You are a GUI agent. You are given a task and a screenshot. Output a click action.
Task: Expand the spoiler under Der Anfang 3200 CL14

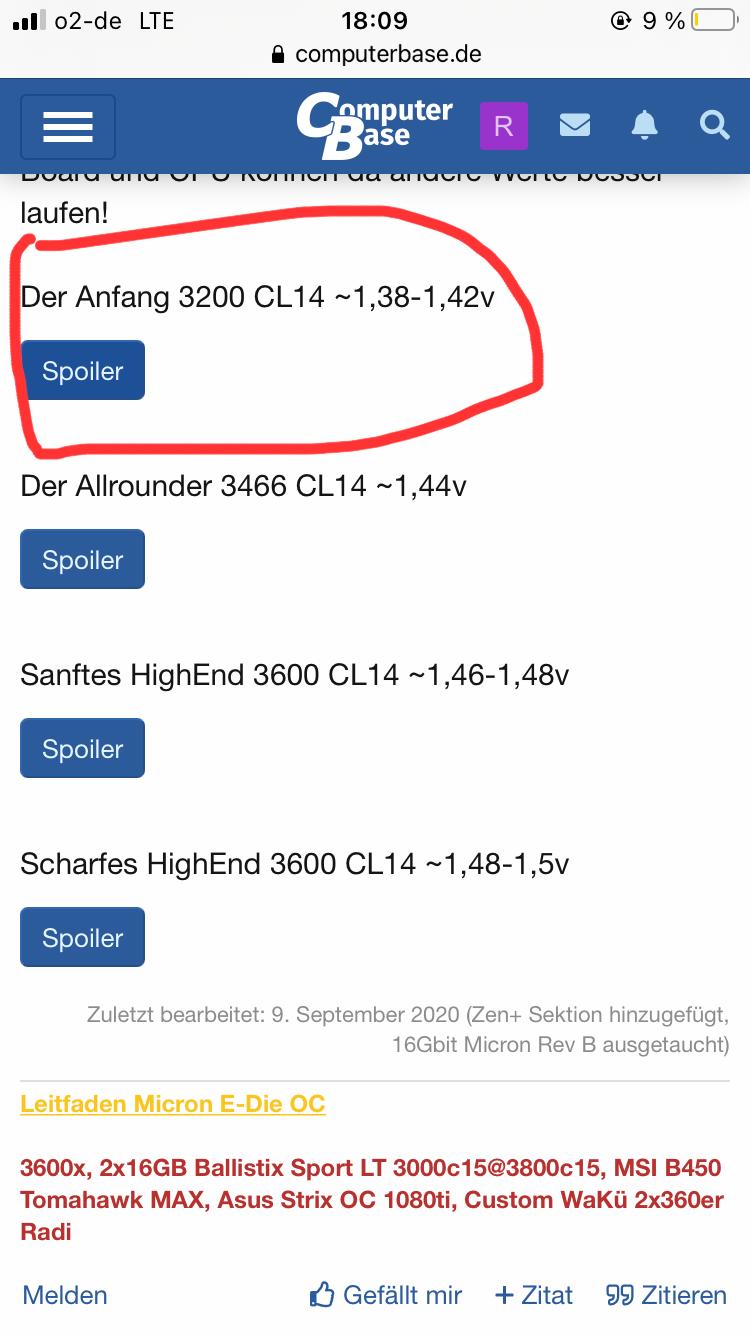83,371
